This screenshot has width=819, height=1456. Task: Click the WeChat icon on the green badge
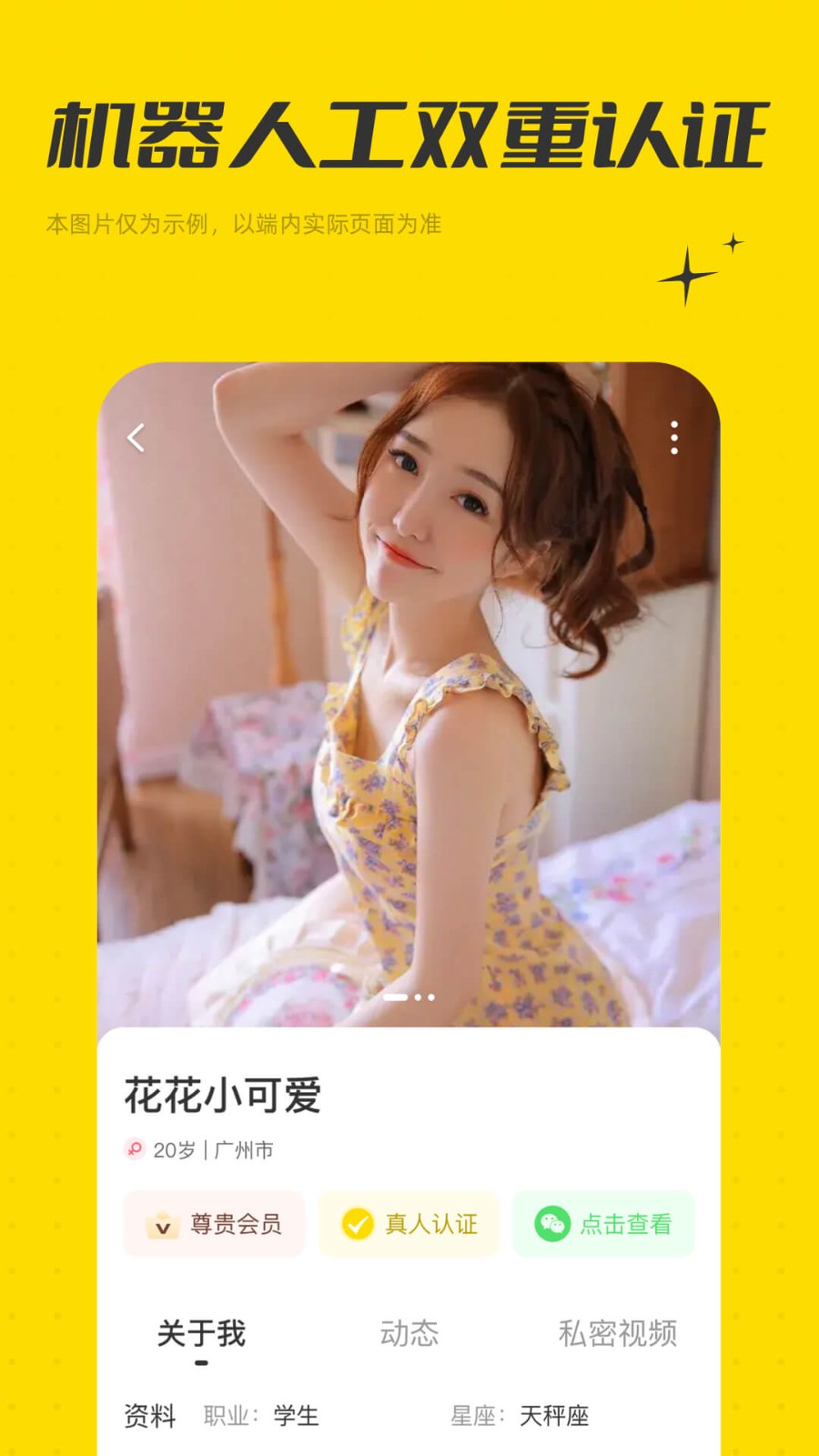tap(550, 1225)
